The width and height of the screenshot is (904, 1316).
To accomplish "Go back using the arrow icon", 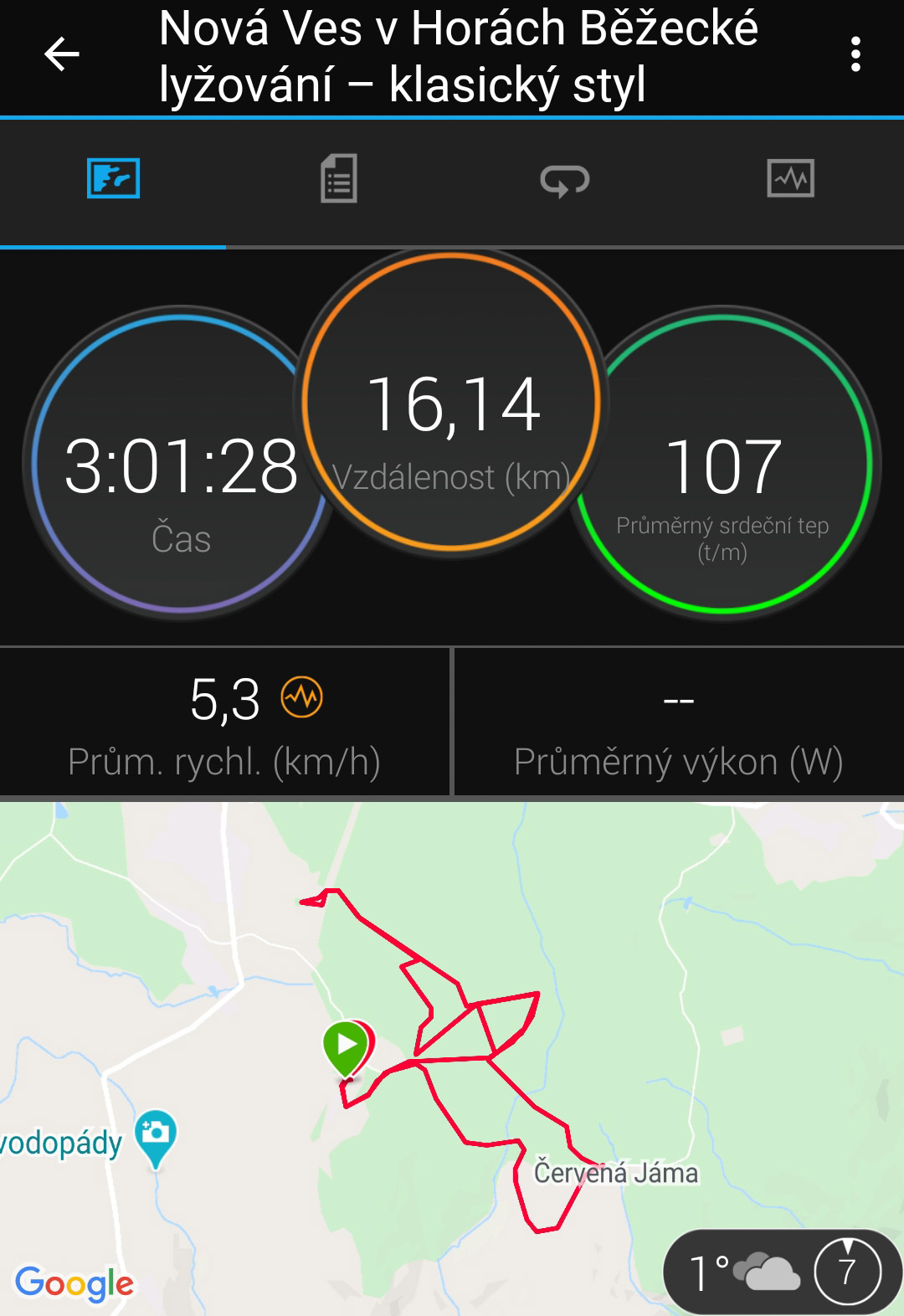I will click(x=61, y=55).
